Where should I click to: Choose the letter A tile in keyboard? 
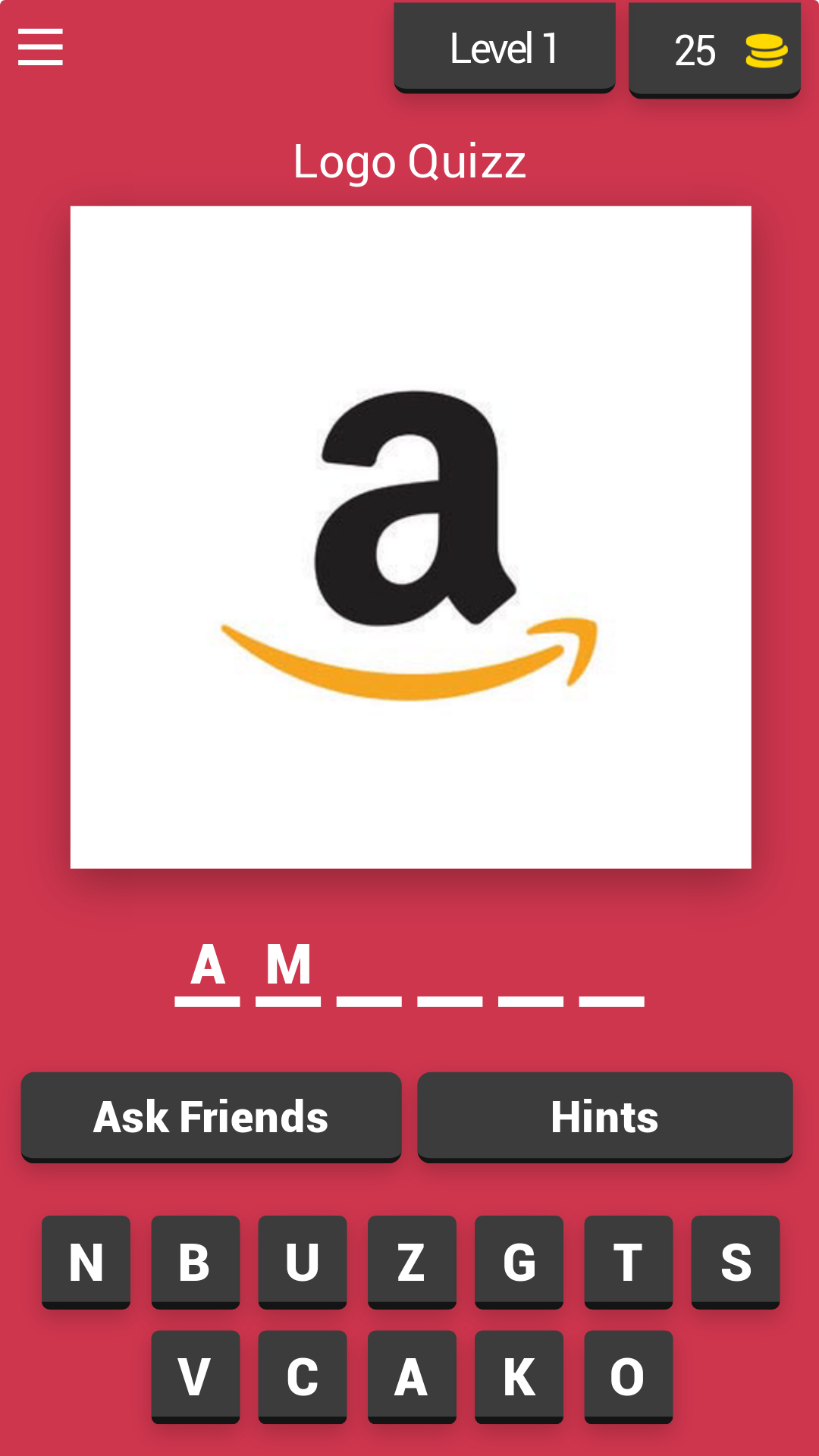(412, 1376)
